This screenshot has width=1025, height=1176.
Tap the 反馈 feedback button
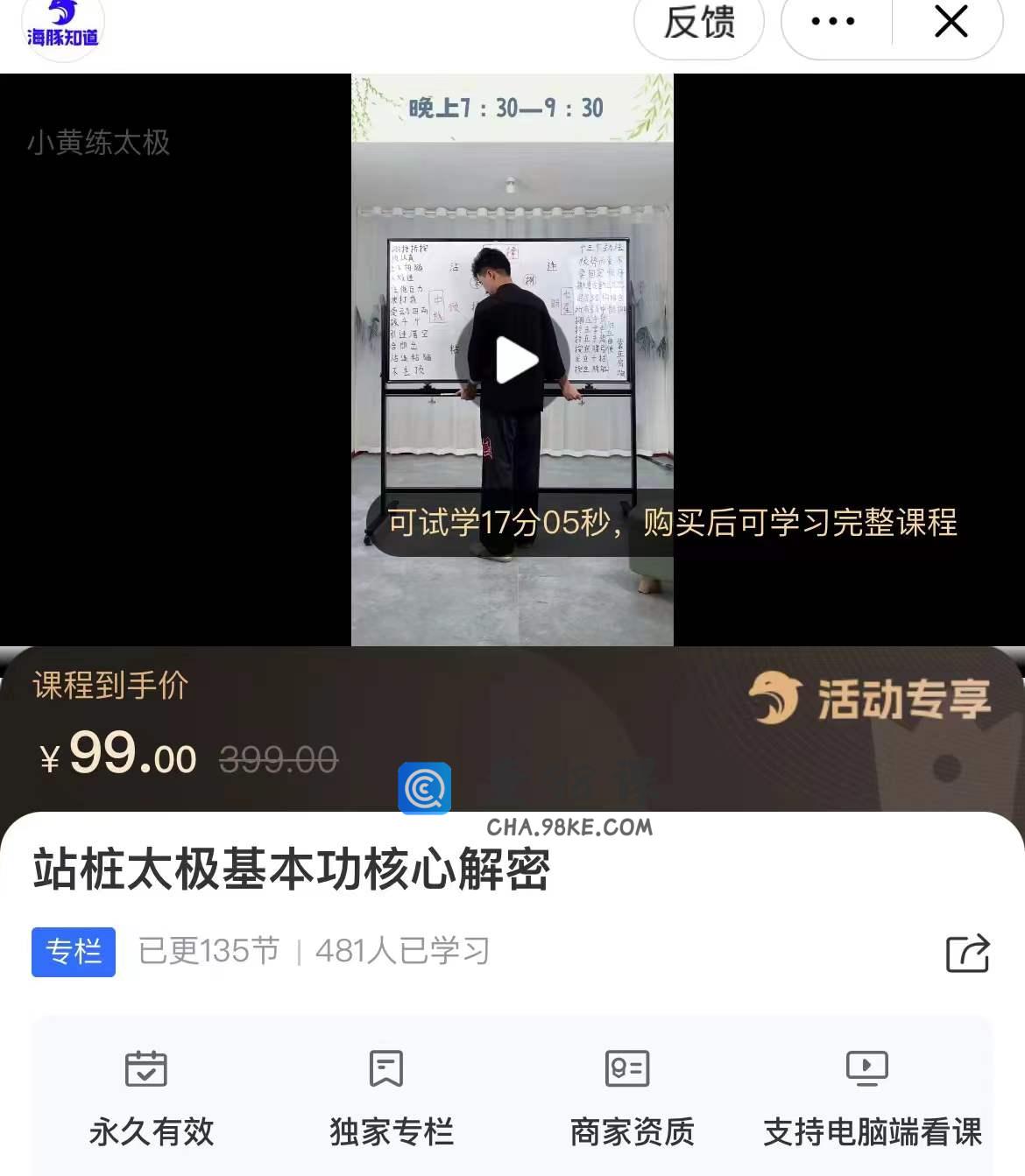click(x=699, y=24)
